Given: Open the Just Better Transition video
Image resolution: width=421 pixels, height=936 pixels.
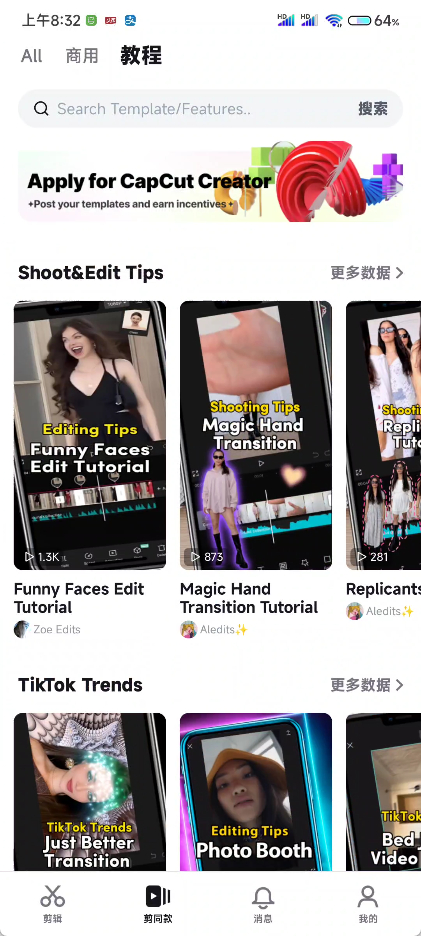Looking at the screenshot, I should click(x=90, y=792).
